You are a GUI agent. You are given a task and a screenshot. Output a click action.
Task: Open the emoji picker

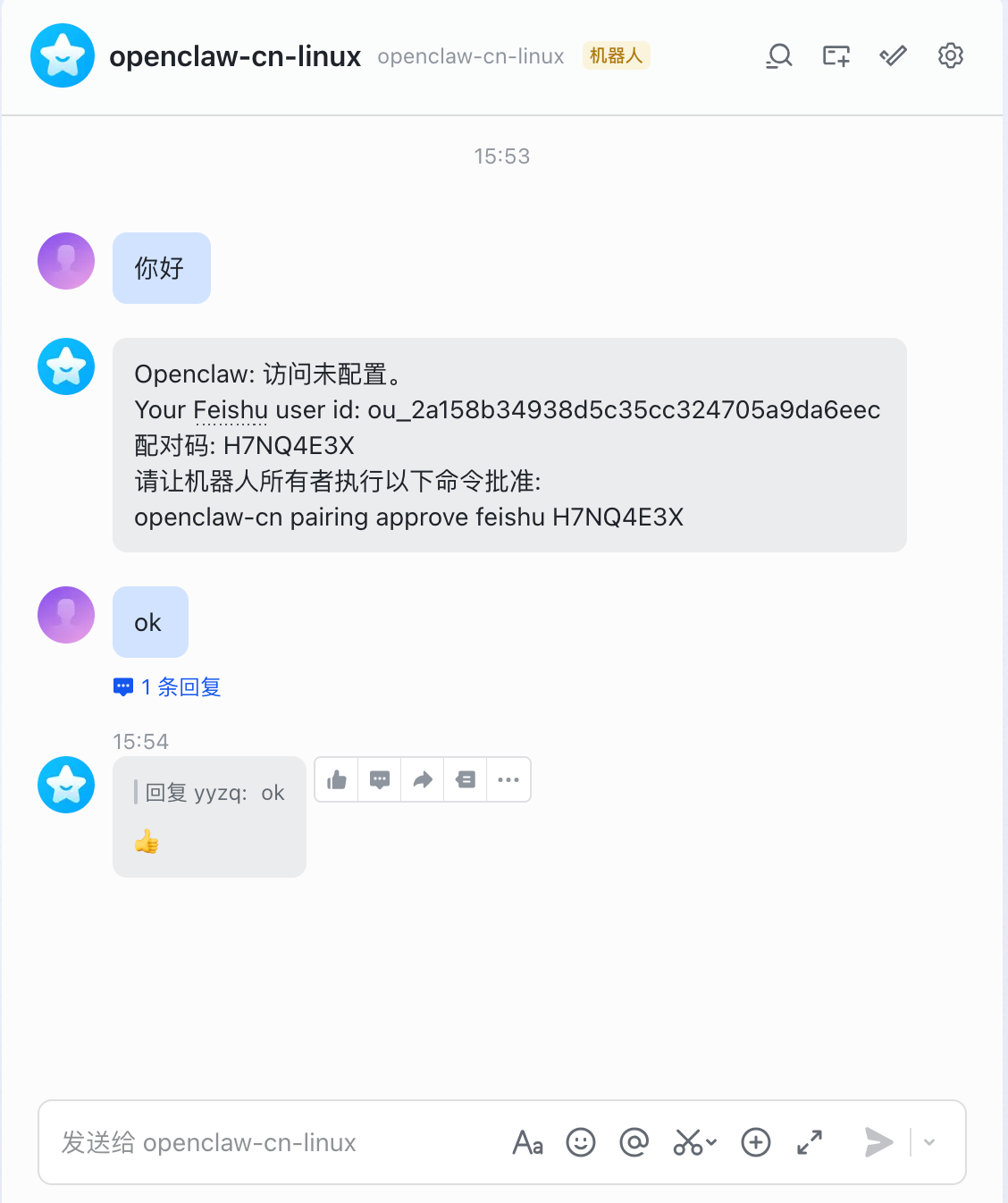point(581,1142)
